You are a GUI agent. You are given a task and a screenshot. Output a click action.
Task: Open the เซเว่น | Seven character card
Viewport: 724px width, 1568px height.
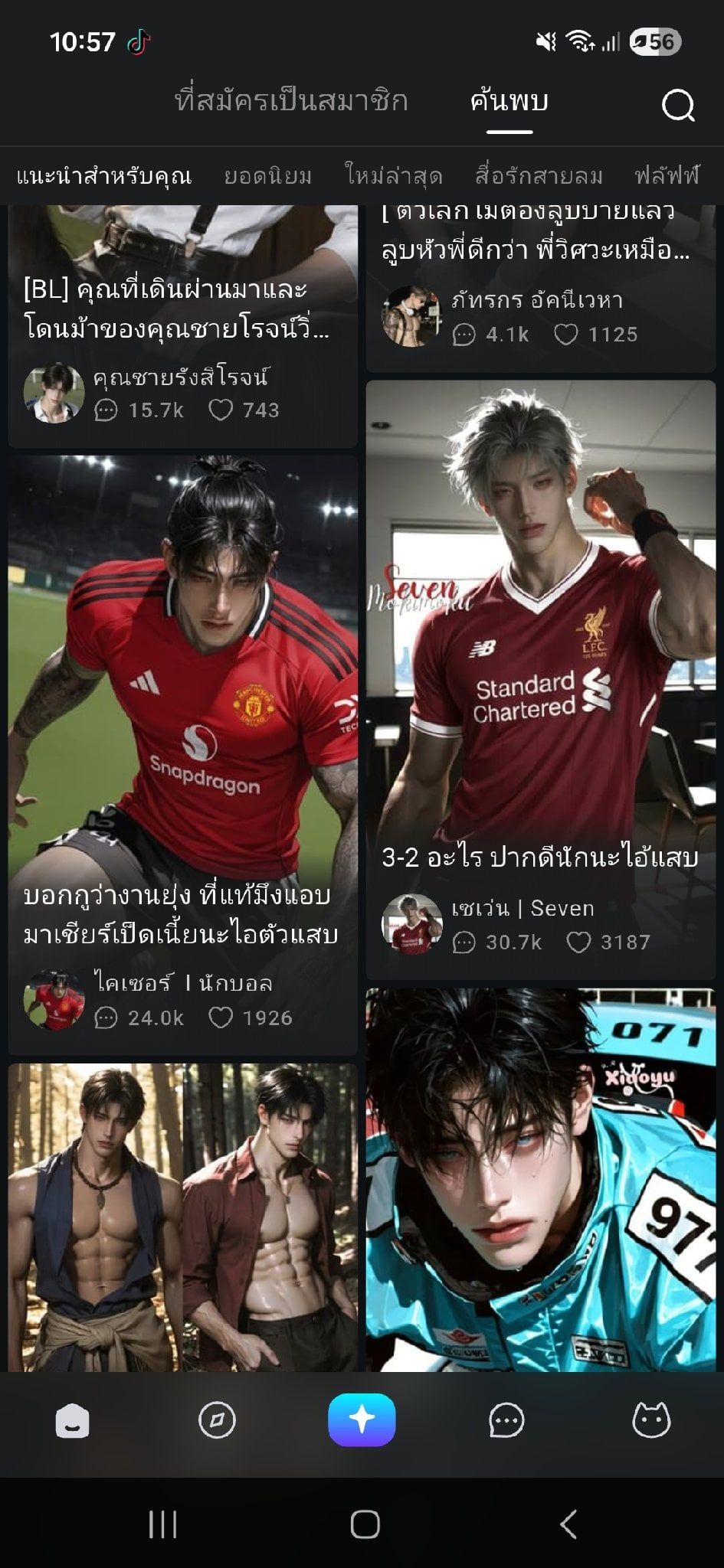[x=541, y=680]
